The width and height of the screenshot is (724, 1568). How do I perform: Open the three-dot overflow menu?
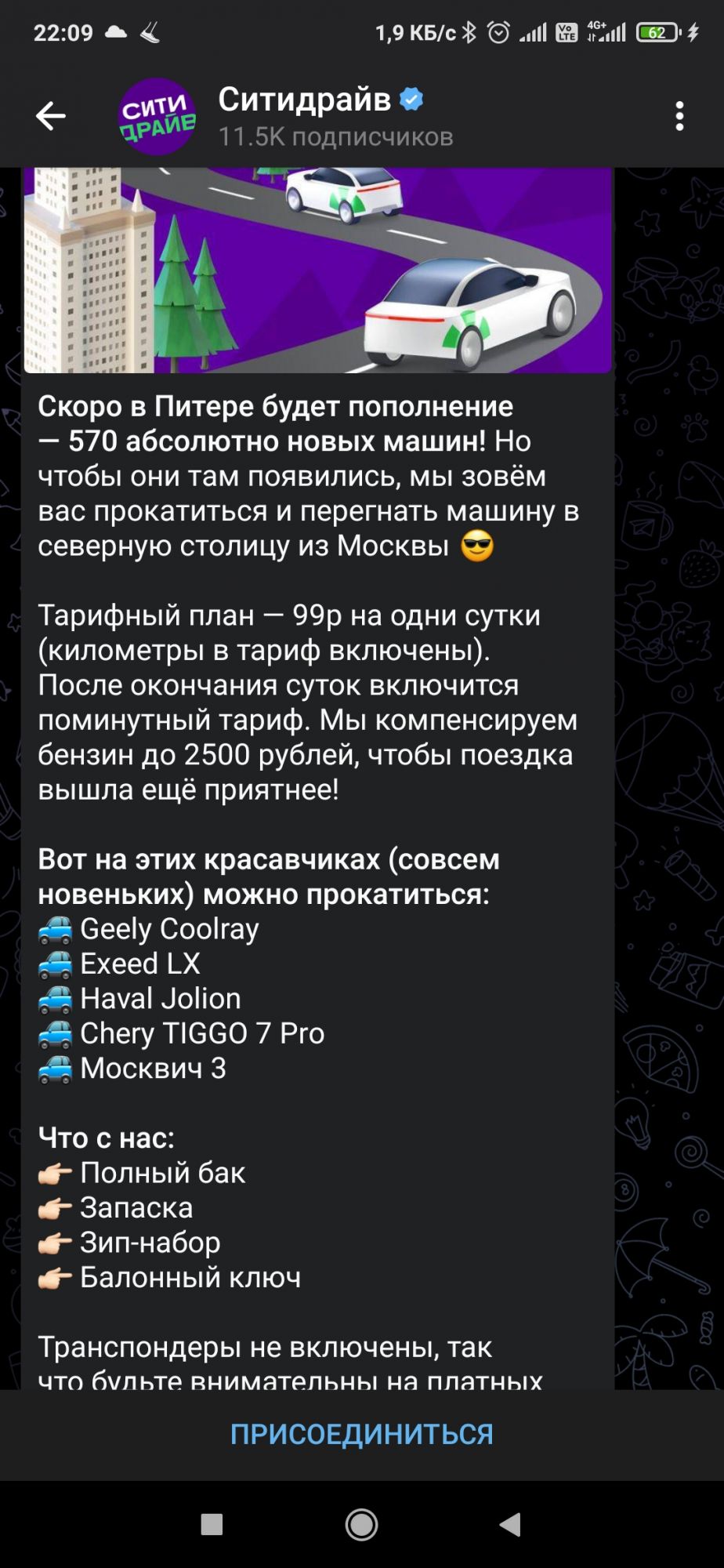point(679,116)
